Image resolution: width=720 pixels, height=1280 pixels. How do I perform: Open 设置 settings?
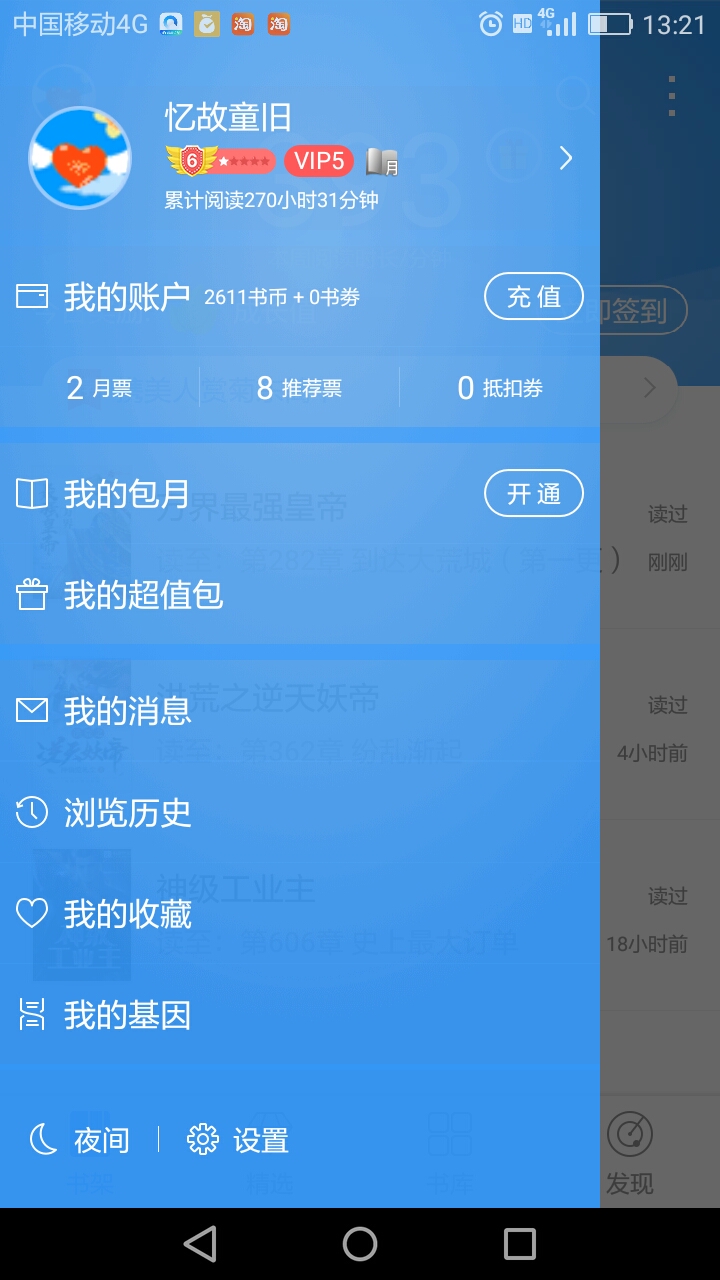click(238, 1140)
